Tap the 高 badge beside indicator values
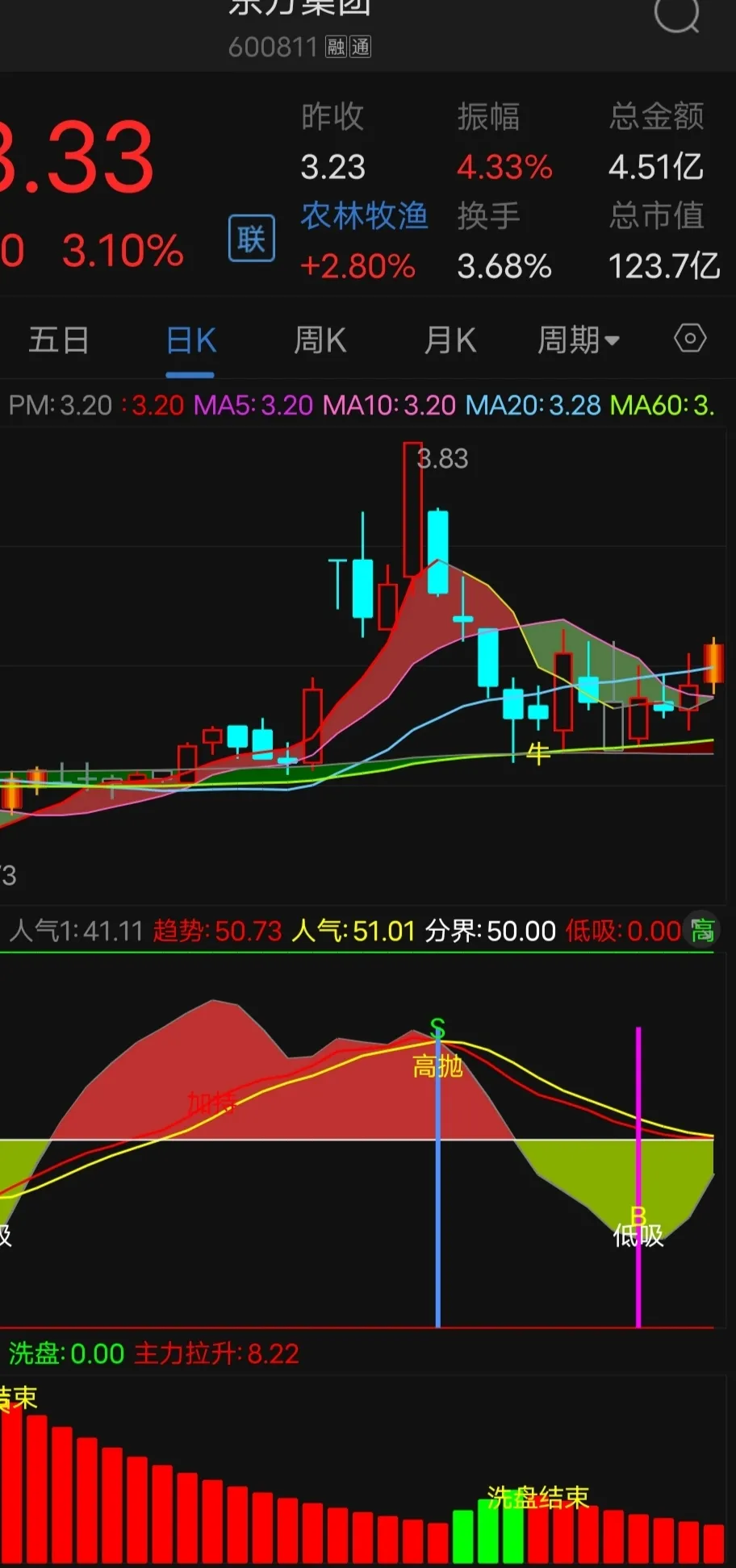736x1568 pixels. (x=700, y=930)
